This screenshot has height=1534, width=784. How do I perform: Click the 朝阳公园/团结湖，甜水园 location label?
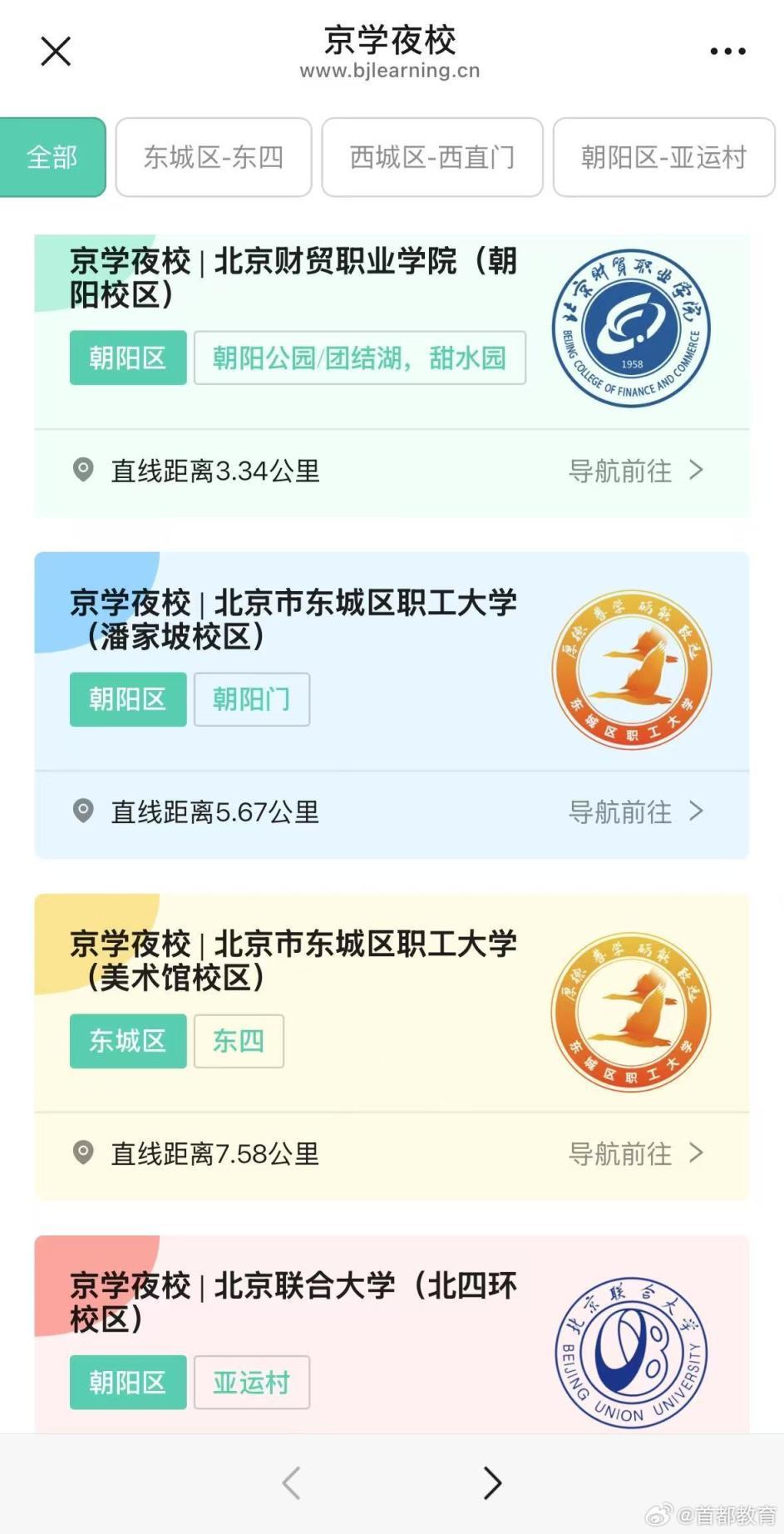click(x=360, y=358)
